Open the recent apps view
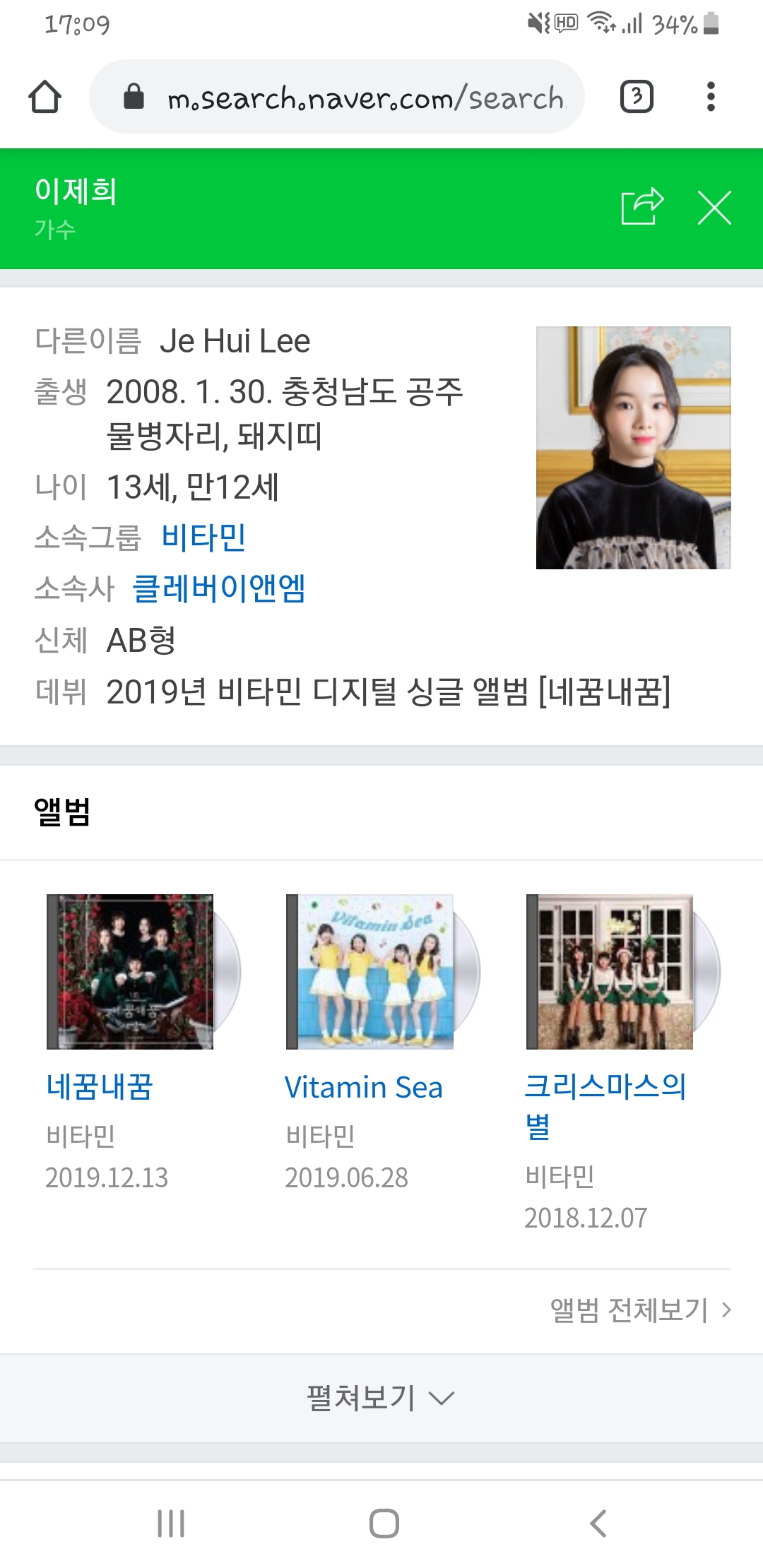Viewport: 763px width, 1568px height. tap(171, 1524)
